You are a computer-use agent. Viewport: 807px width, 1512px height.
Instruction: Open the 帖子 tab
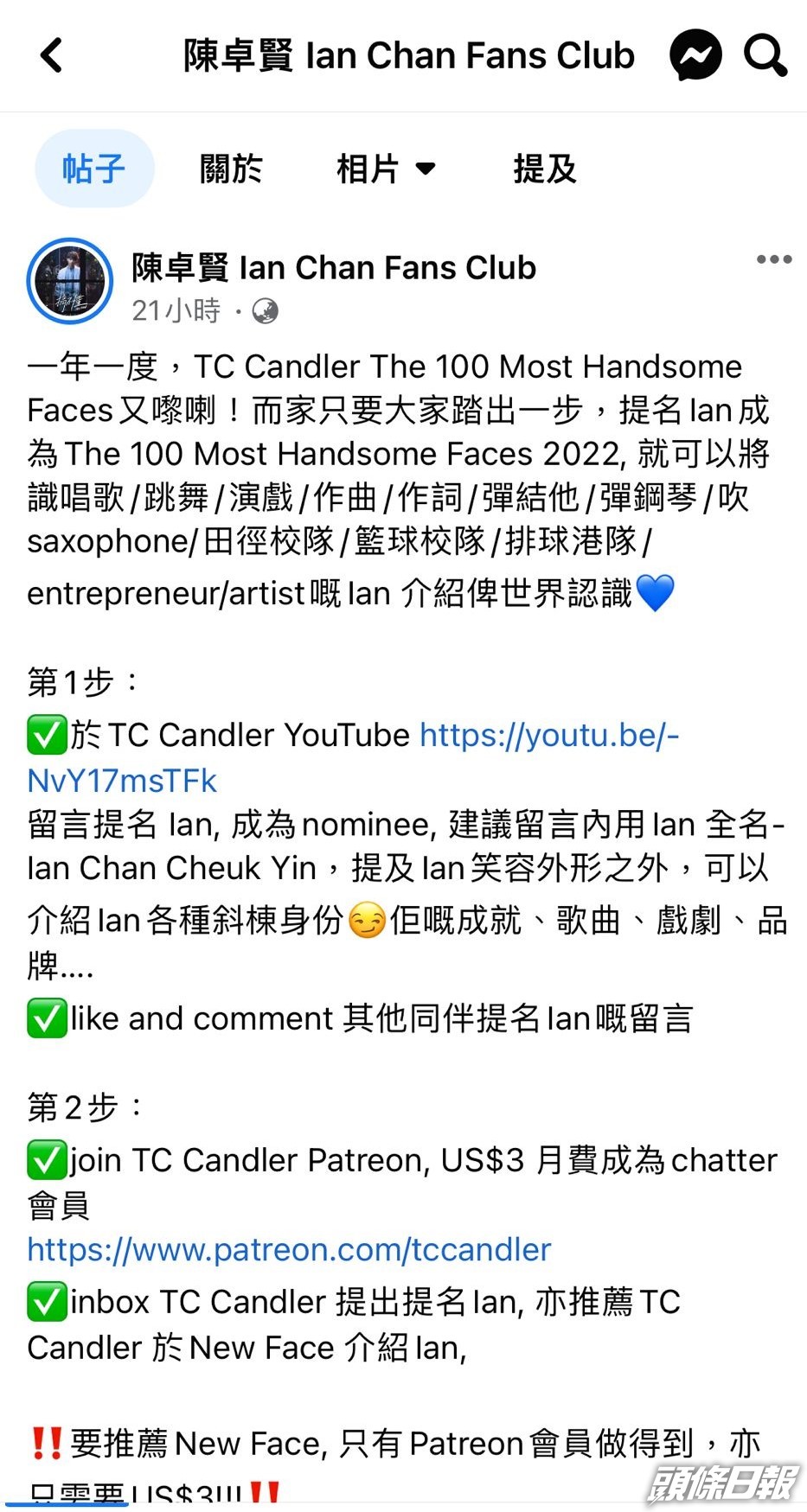[93, 169]
